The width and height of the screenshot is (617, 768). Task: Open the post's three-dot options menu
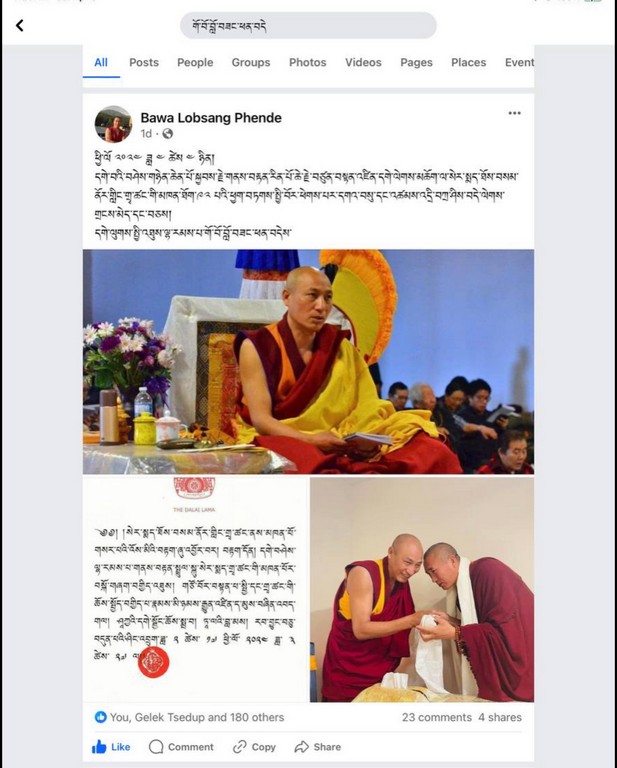pyautogui.click(x=514, y=114)
